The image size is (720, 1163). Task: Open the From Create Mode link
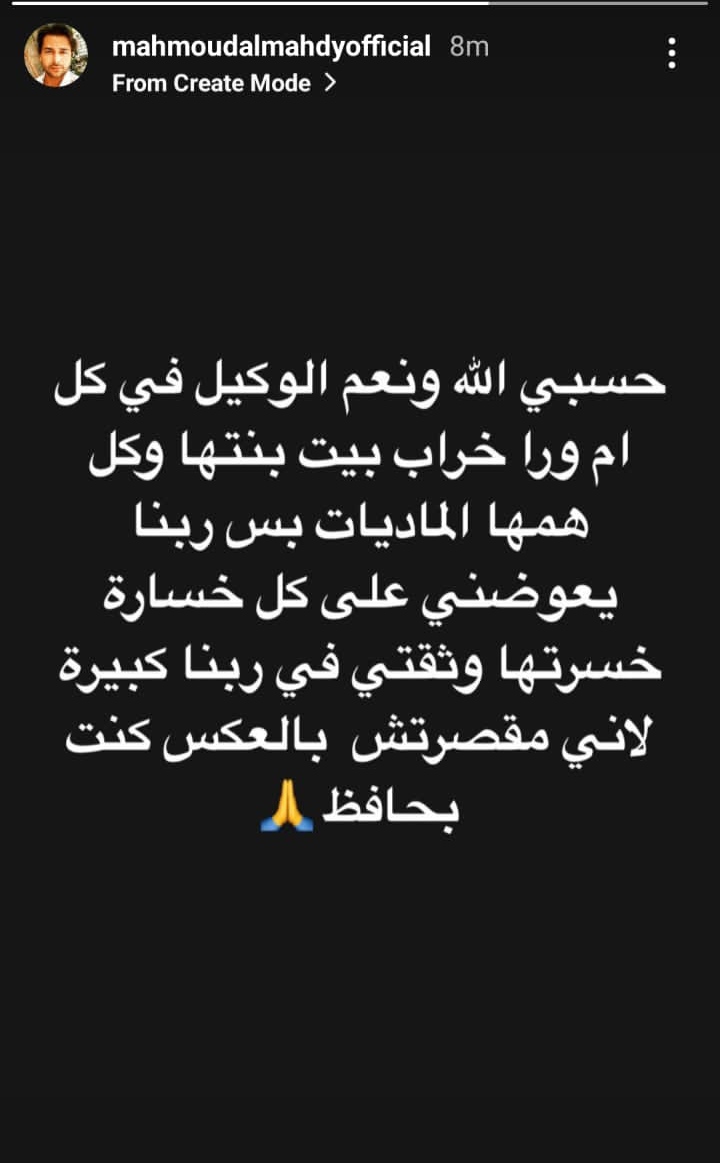223,84
